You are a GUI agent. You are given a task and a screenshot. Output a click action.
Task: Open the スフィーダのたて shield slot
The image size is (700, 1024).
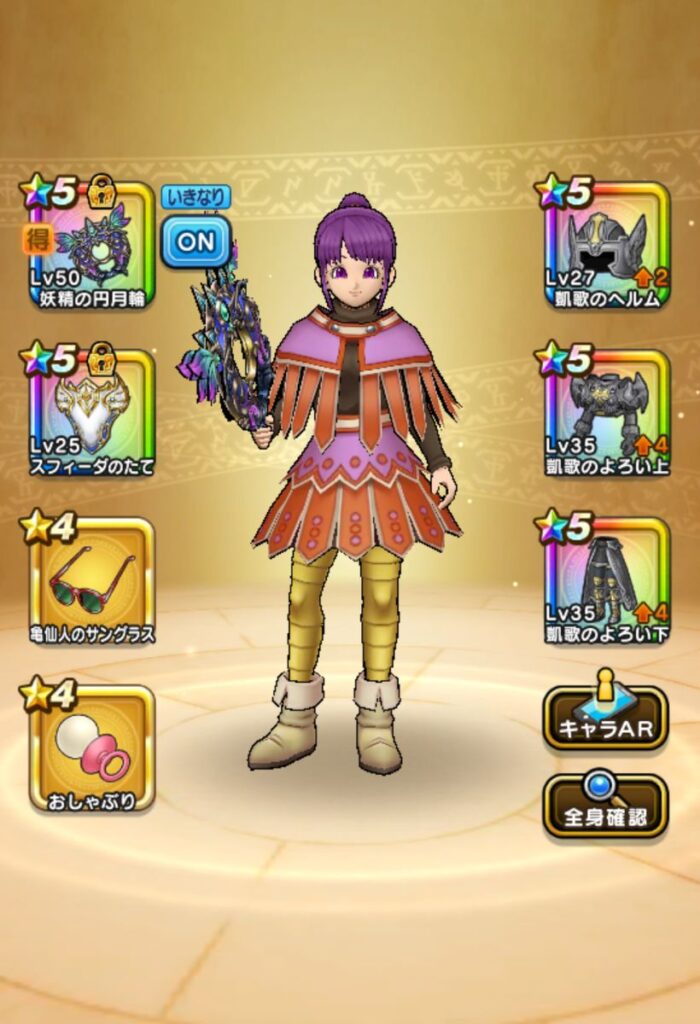tap(92, 415)
